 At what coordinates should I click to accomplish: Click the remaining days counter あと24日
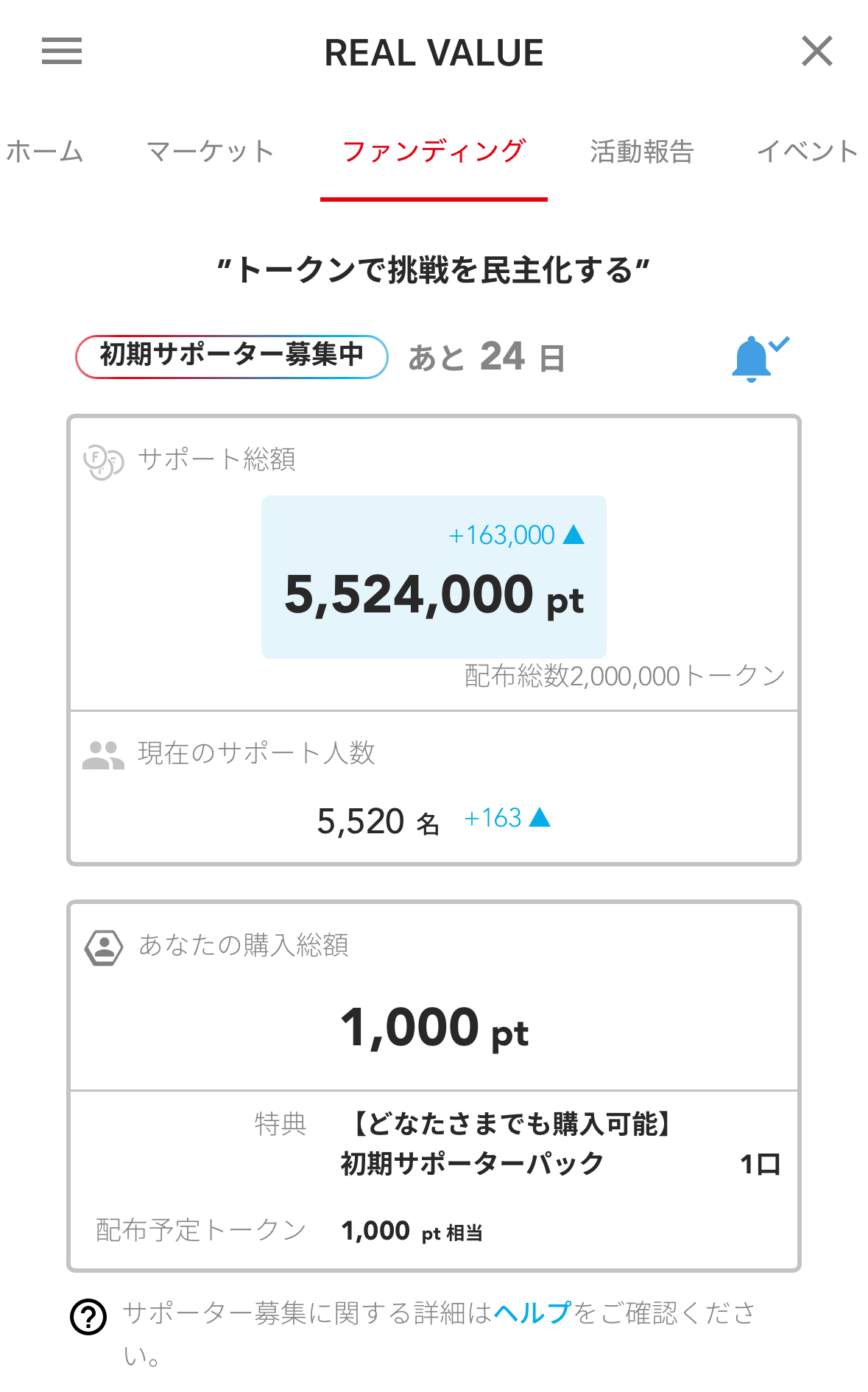(x=487, y=357)
